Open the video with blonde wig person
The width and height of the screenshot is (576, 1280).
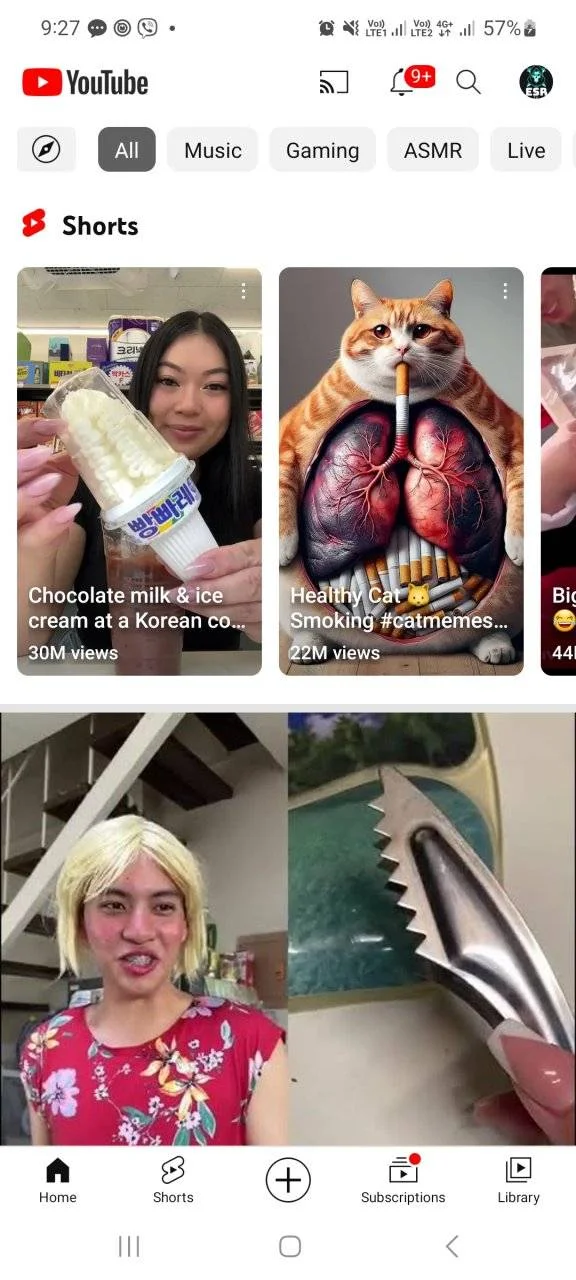[288, 928]
